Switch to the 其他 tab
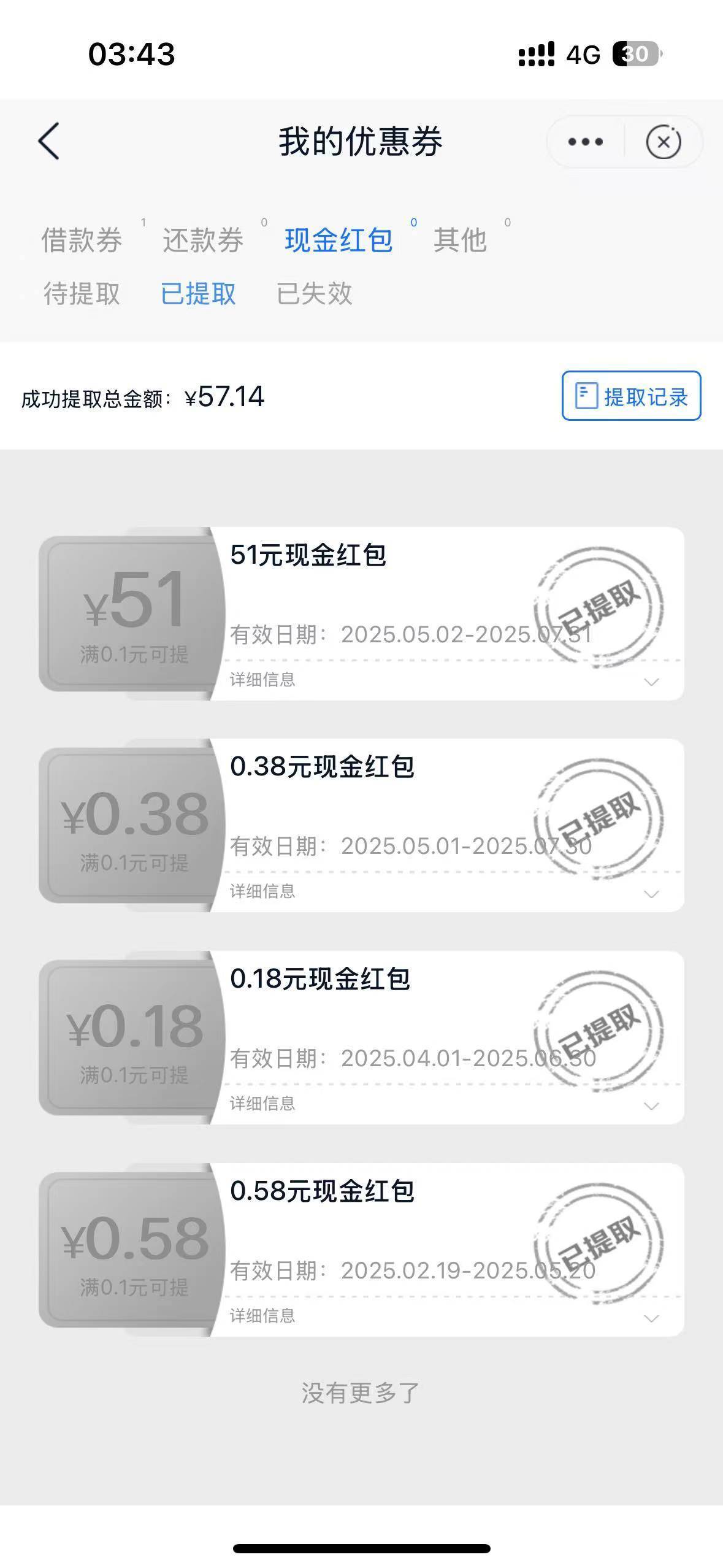The image size is (723, 1568). pos(460,240)
